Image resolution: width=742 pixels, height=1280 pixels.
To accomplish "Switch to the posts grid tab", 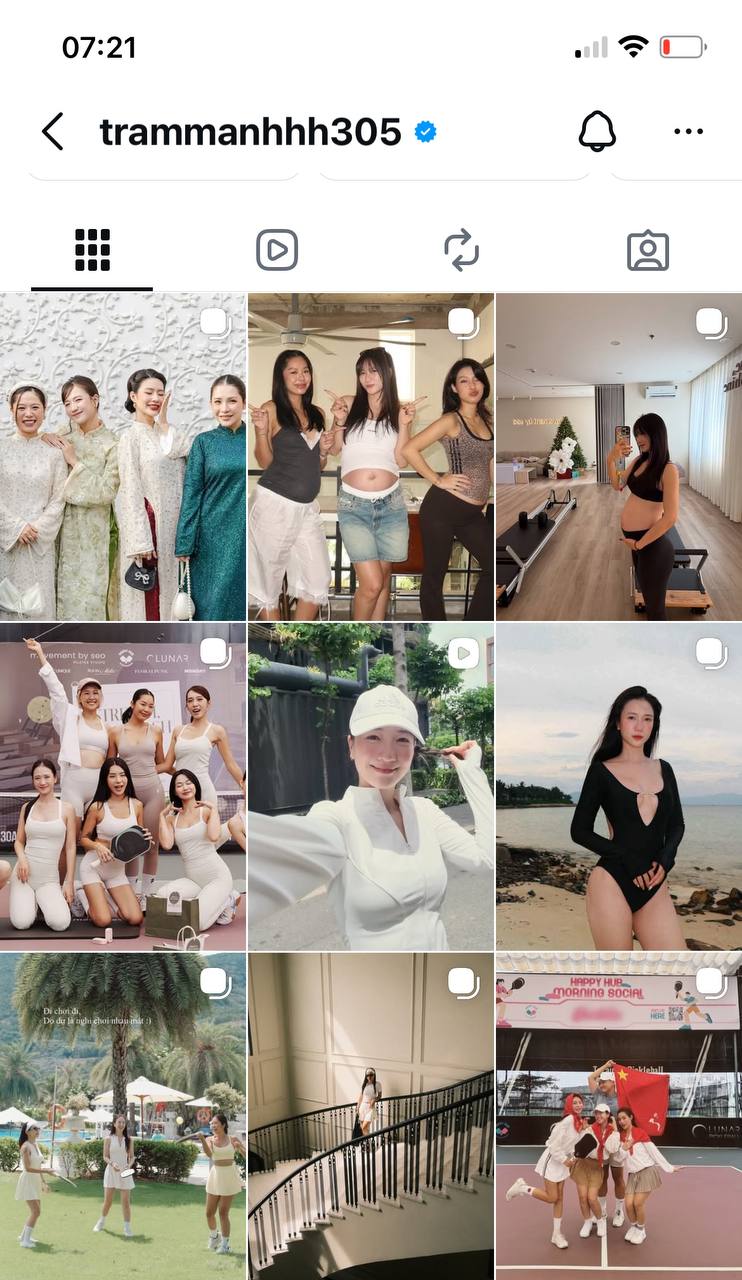I will tap(92, 250).
